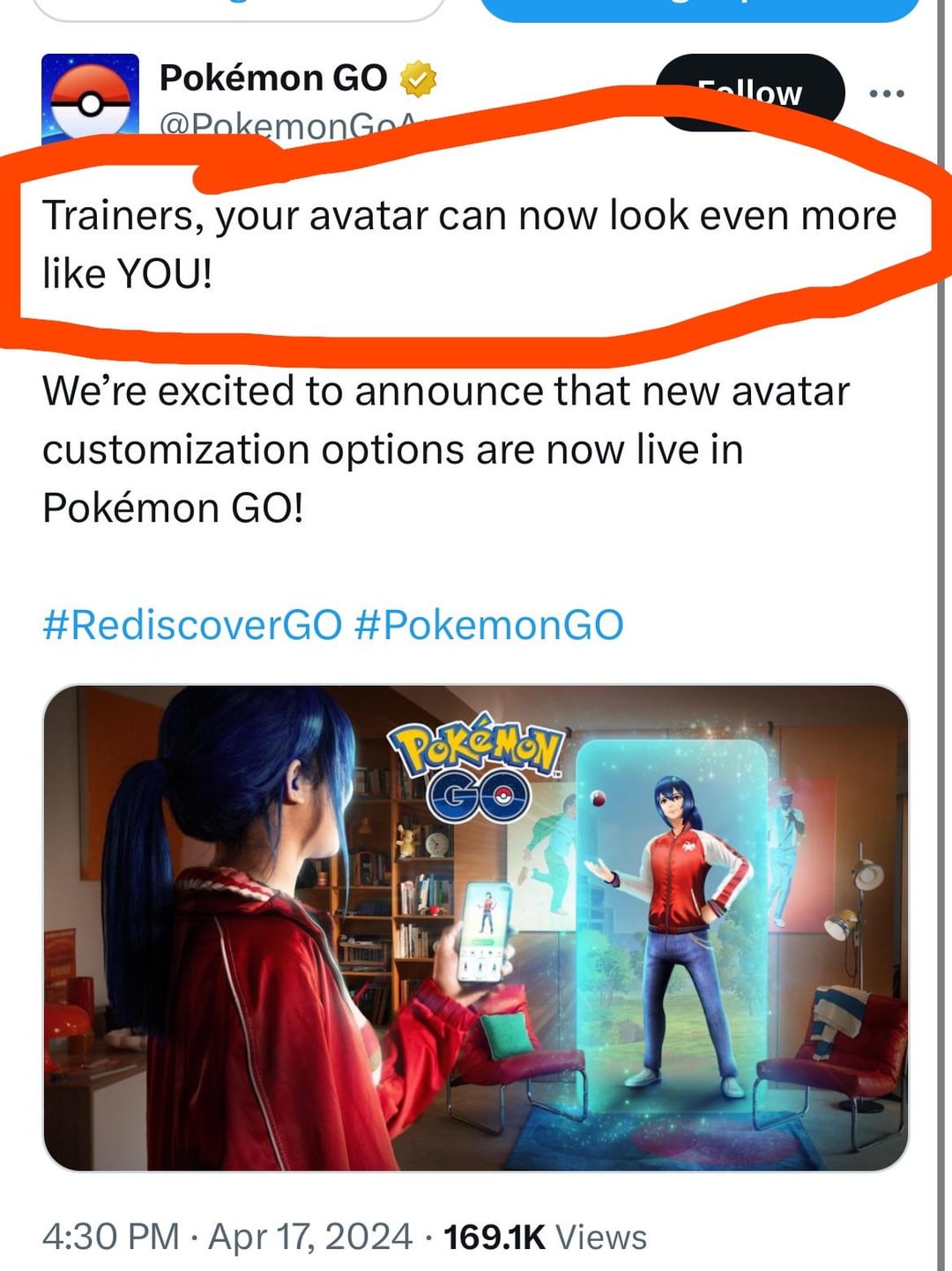The width and height of the screenshot is (952, 1271).
Task: Open the #RediscoverGO hashtag
Action: click(192, 625)
